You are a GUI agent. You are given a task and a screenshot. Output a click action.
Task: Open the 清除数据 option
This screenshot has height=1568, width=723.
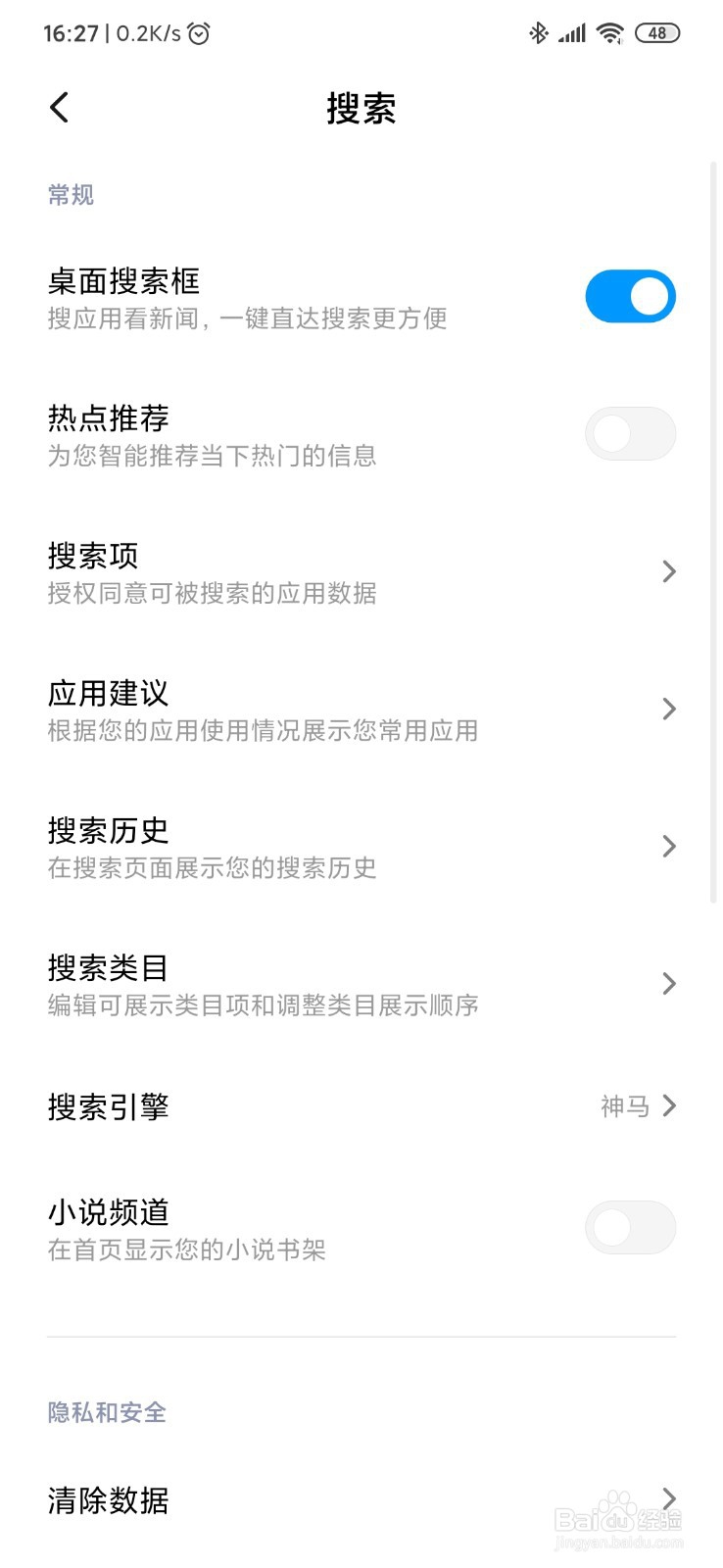pyautogui.click(x=109, y=1500)
